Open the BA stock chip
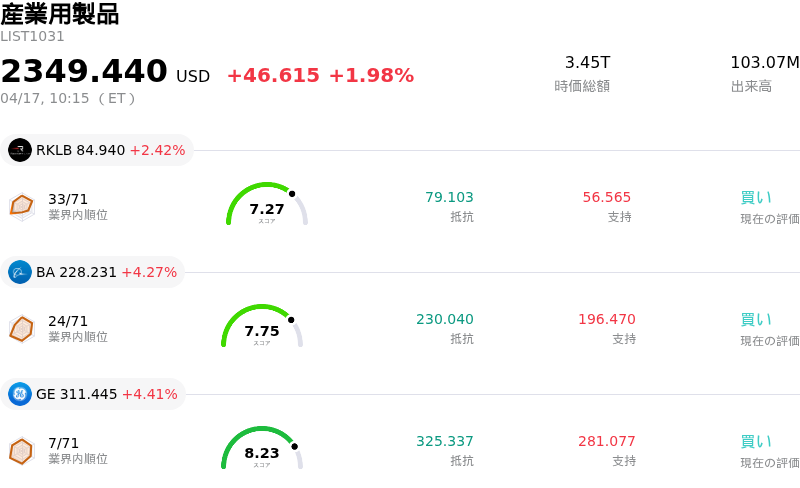800x488 pixels. click(x=93, y=272)
